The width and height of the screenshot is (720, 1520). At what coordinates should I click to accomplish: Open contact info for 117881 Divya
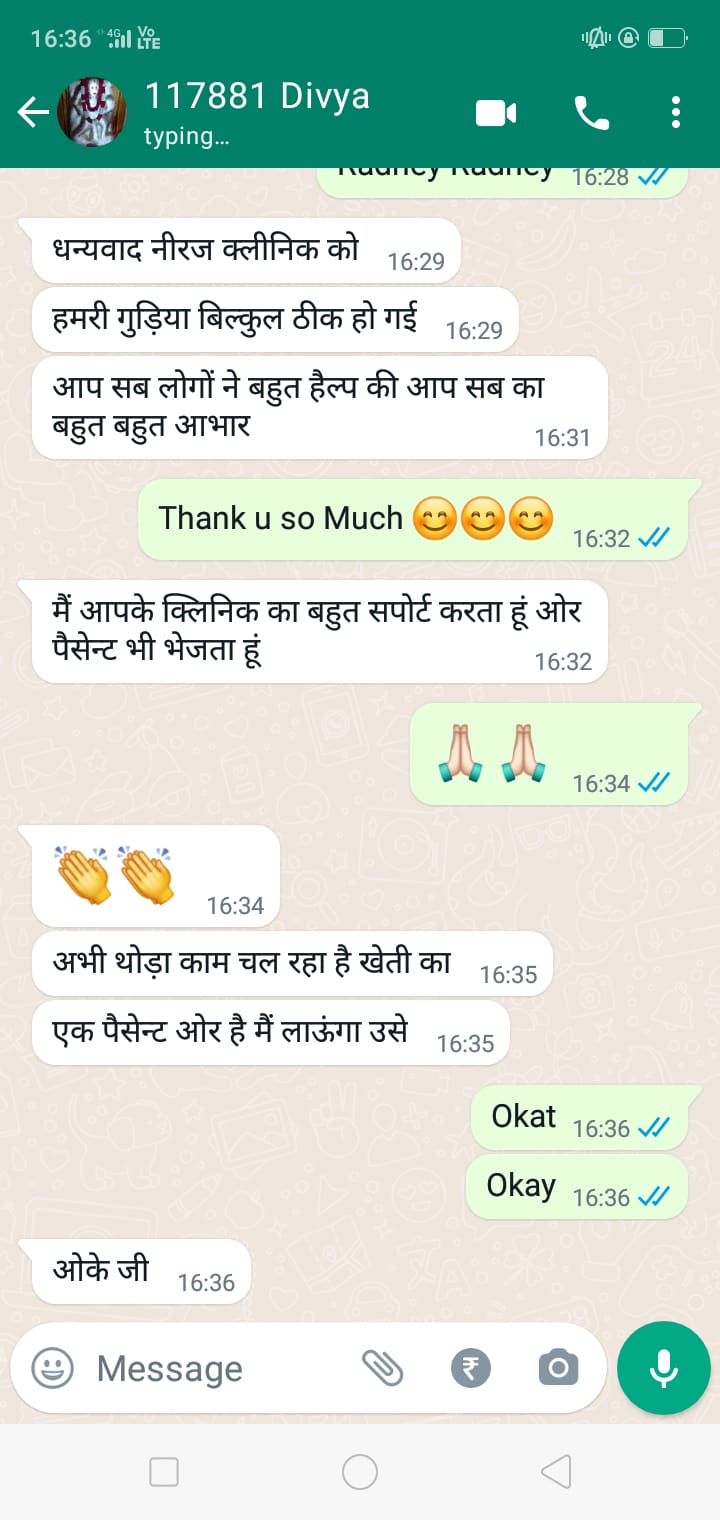pyautogui.click(x=257, y=110)
